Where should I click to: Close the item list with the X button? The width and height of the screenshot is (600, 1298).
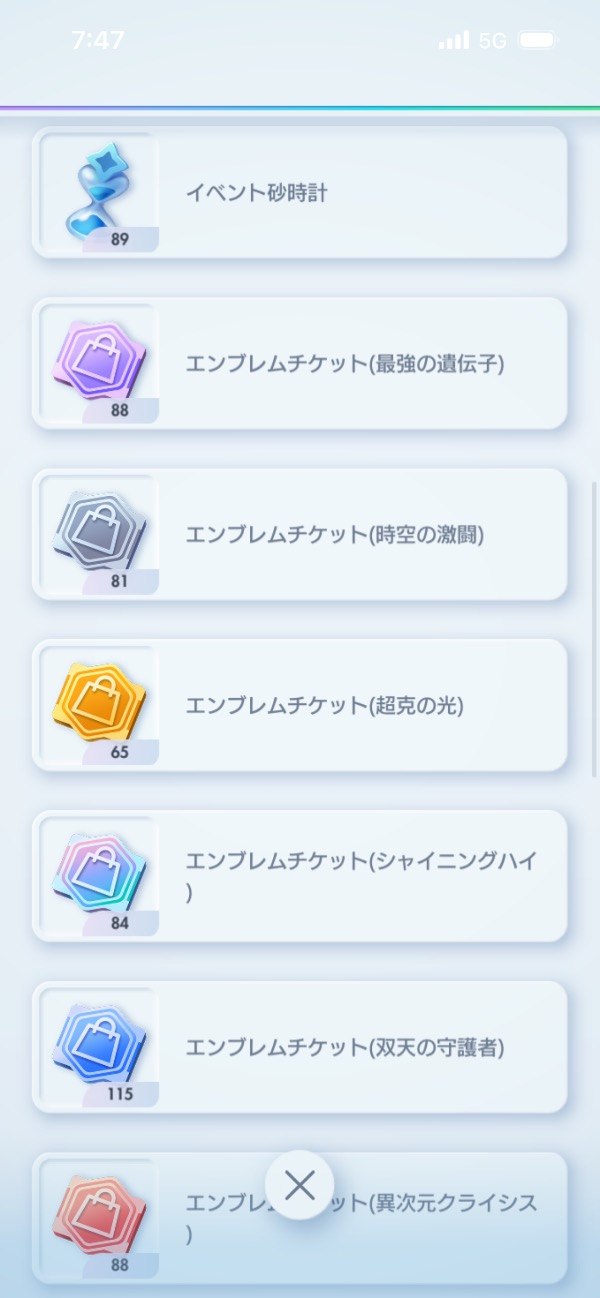(299, 1185)
